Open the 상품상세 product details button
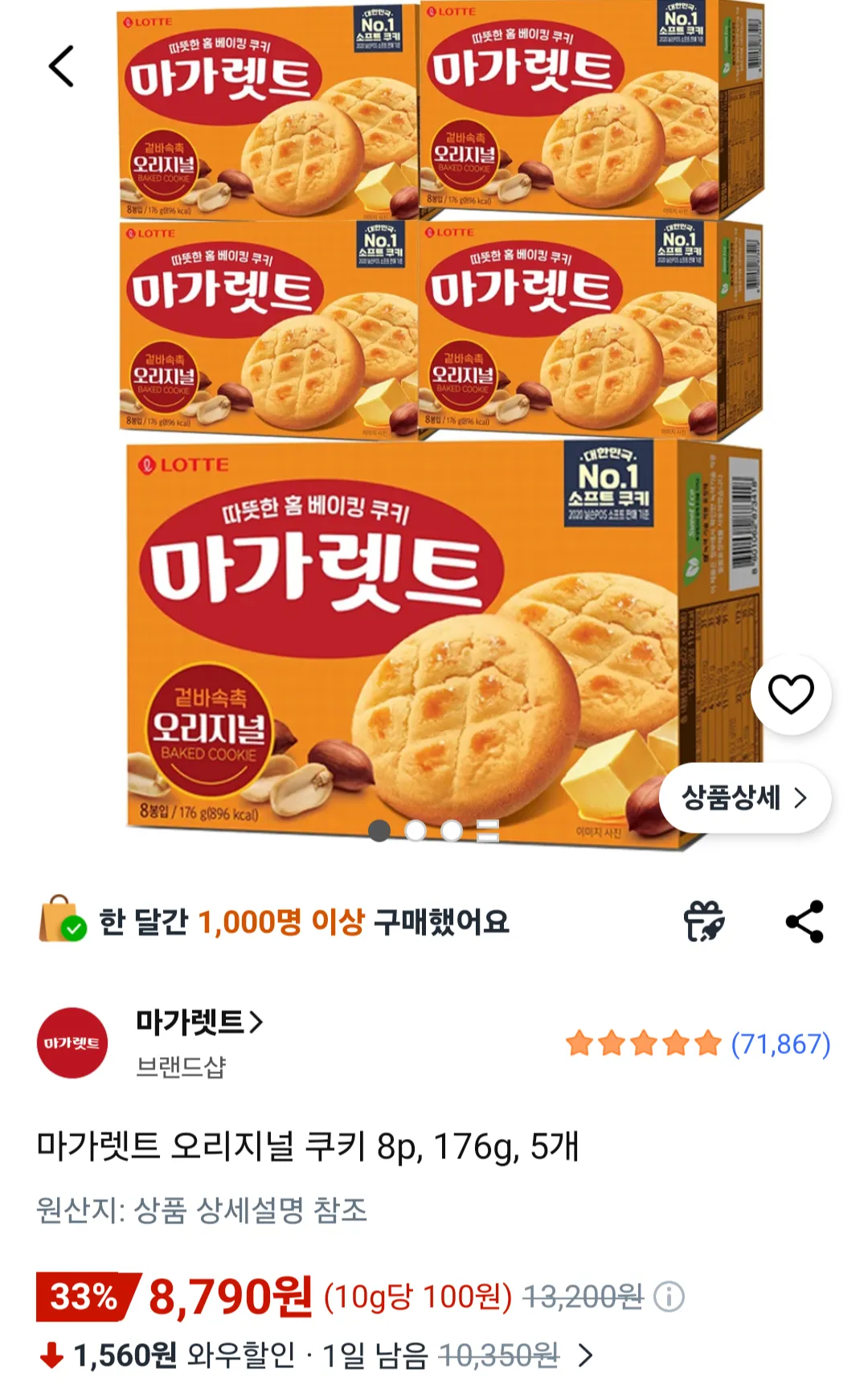This screenshot has width=868, height=1393. pos(744,797)
